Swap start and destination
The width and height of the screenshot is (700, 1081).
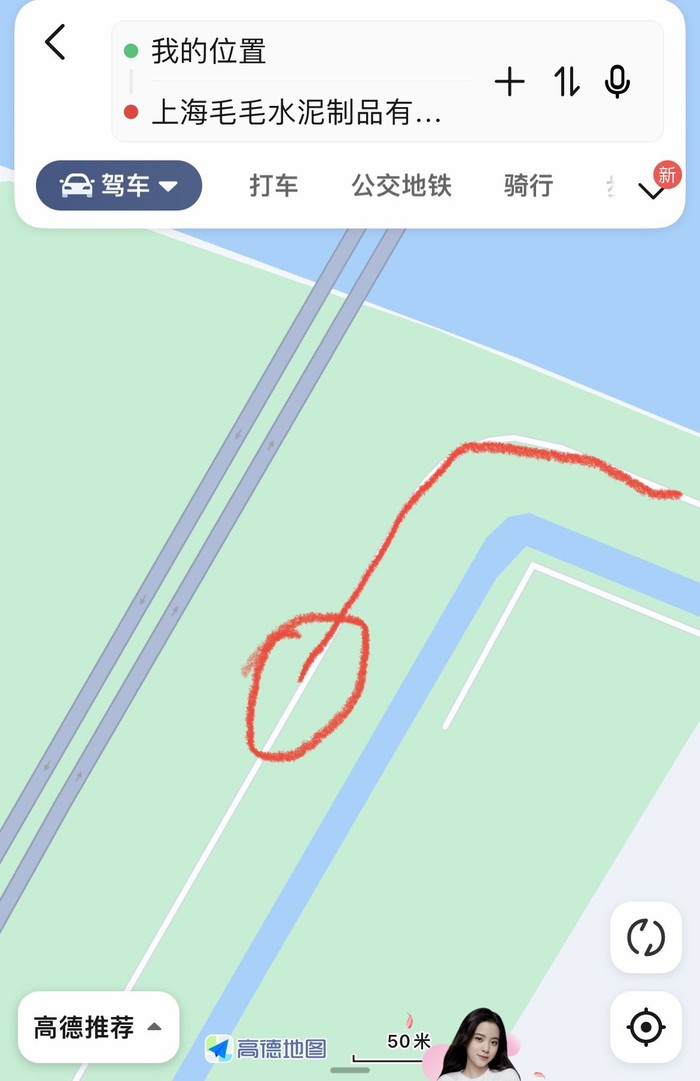(x=566, y=82)
